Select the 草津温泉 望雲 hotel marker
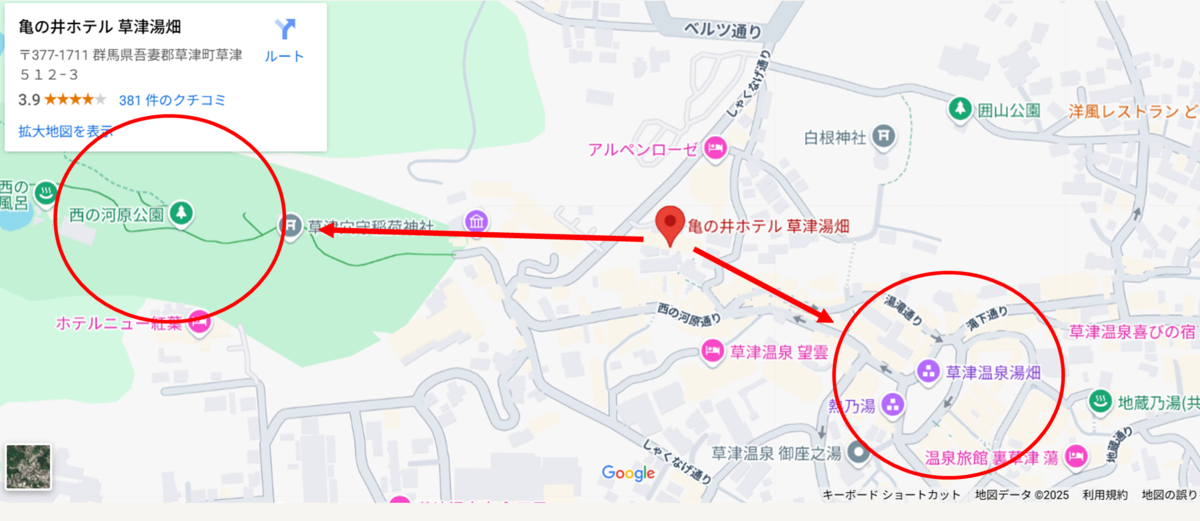 [711, 351]
